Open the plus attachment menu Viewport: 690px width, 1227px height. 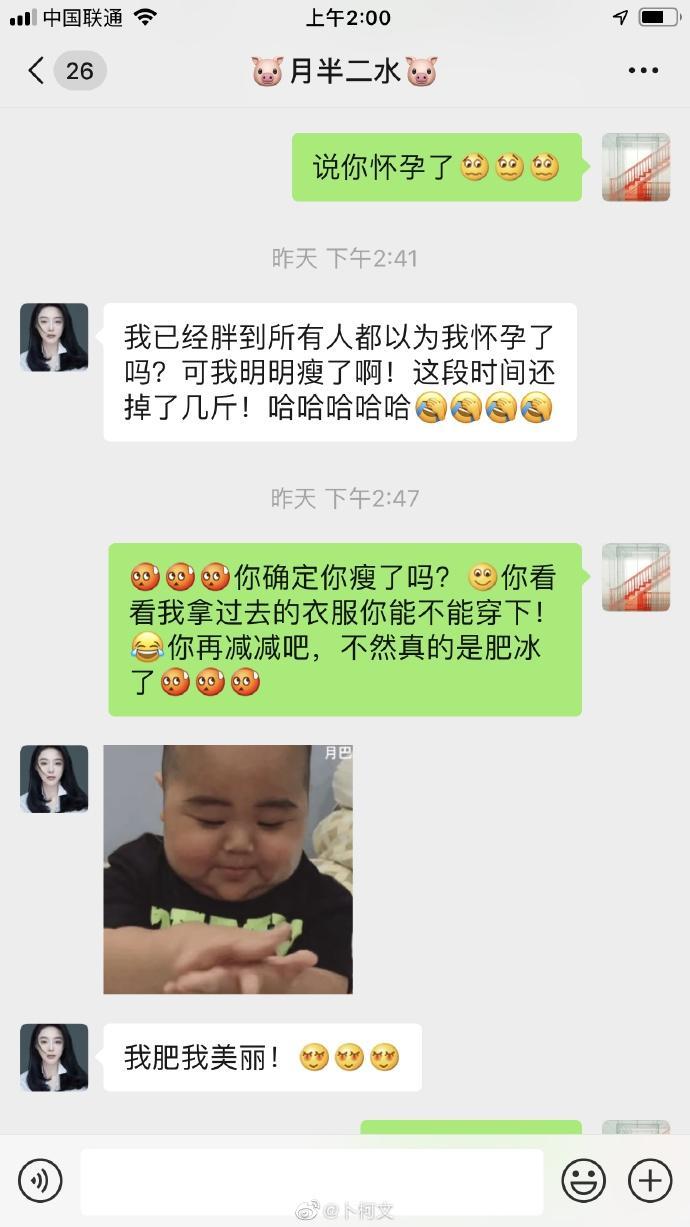tap(650, 1180)
